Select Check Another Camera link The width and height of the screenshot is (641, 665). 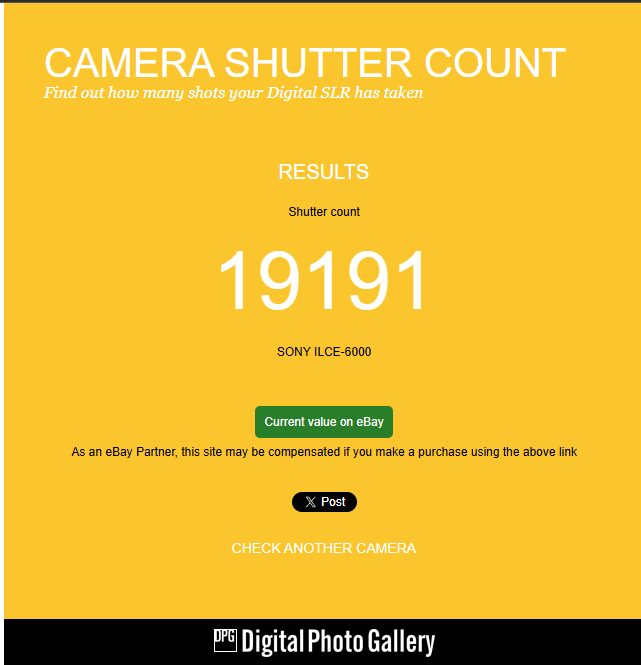tap(323, 548)
